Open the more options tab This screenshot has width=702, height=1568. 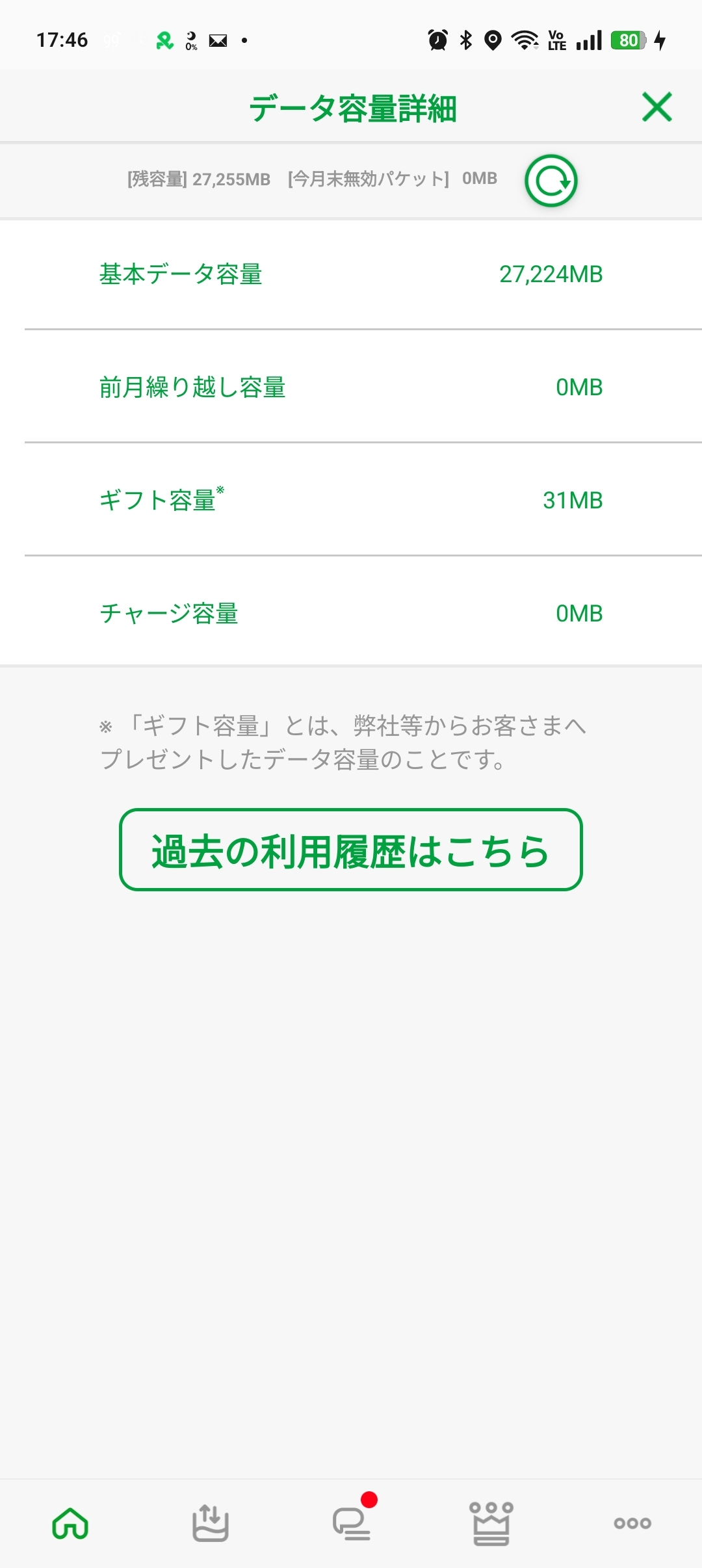[x=632, y=1523]
